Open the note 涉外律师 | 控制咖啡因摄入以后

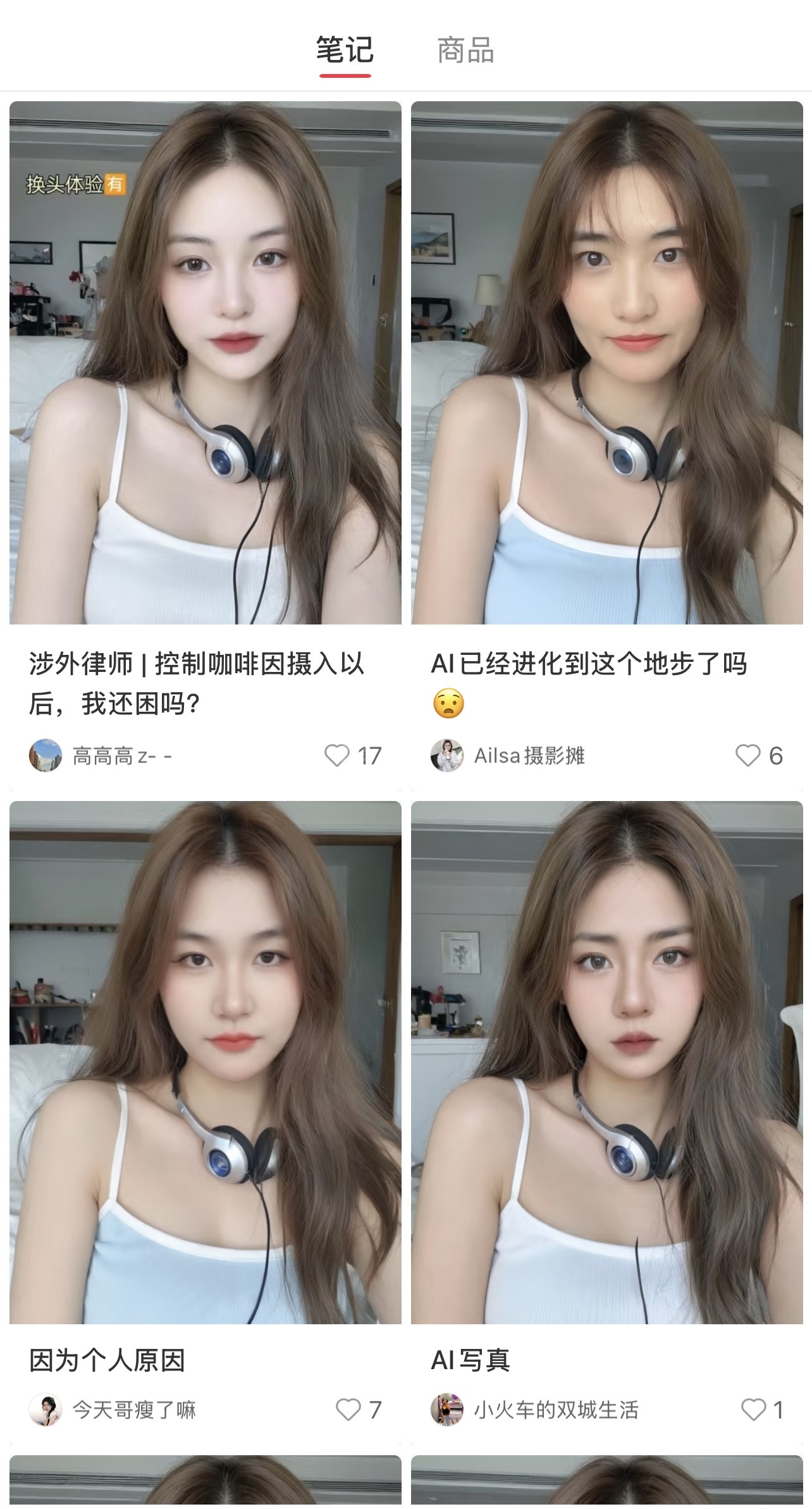click(x=205, y=363)
